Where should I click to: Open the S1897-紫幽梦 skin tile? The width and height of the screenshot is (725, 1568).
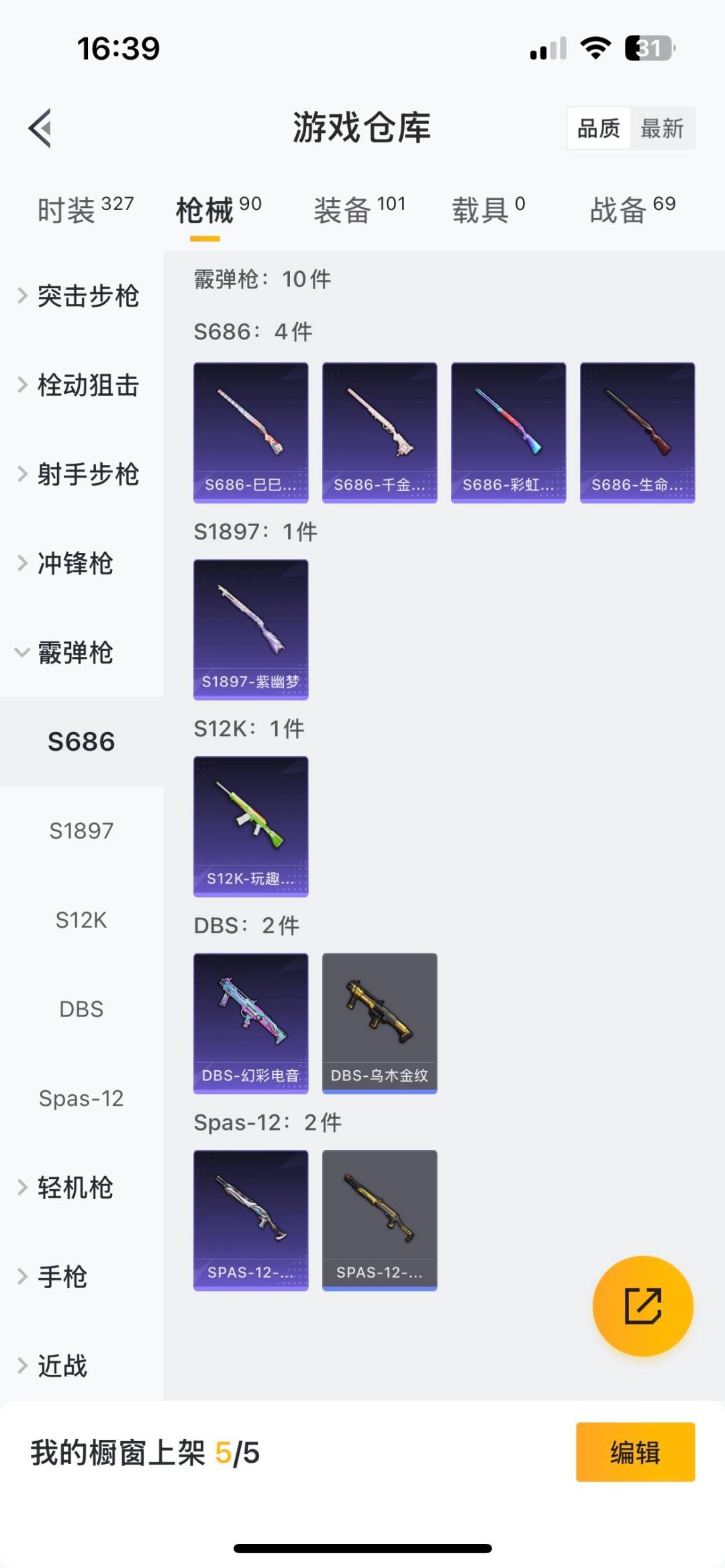pos(250,629)
